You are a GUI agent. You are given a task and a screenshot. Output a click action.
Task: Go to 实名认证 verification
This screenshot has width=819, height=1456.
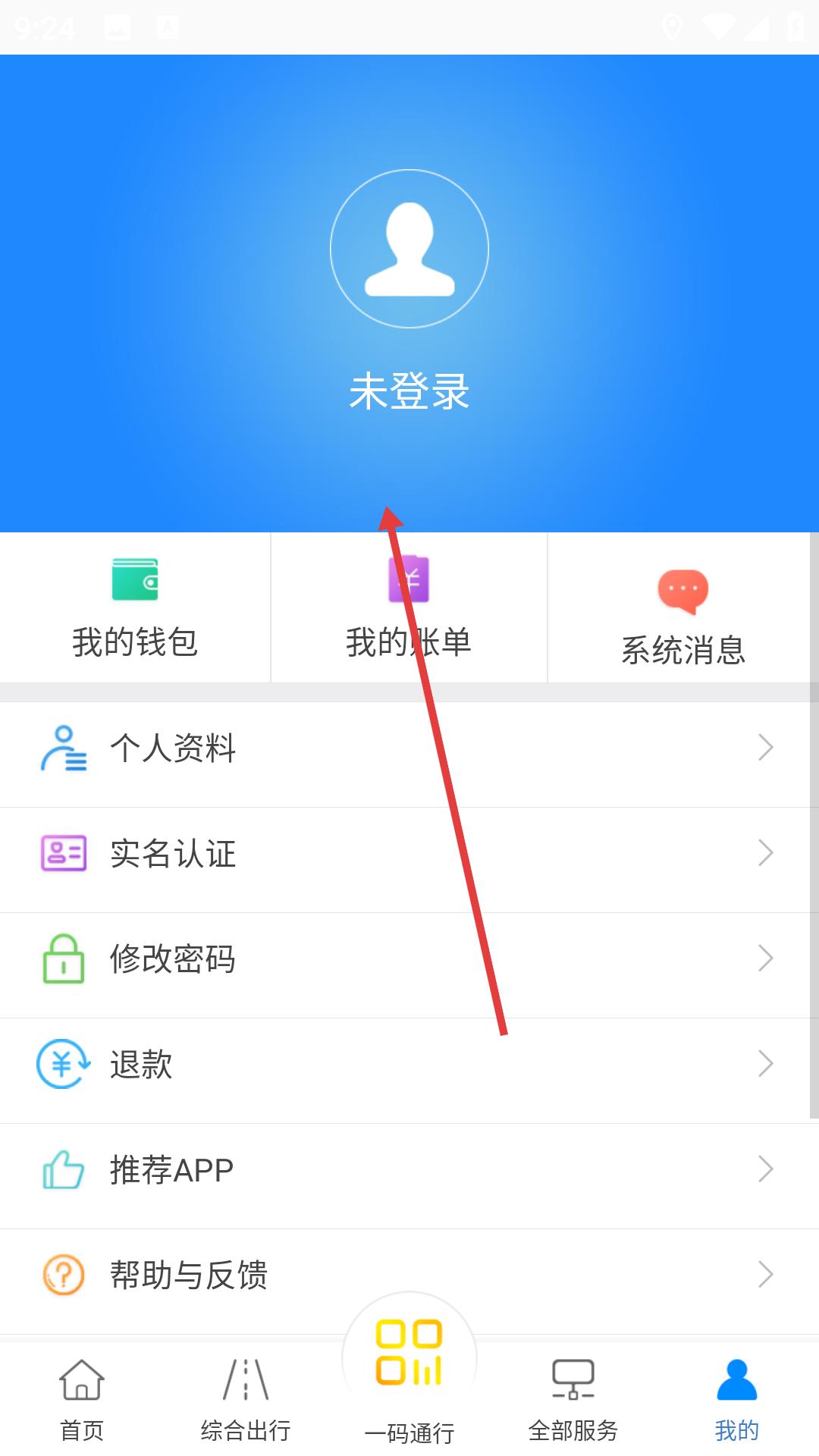click(409, 853)
